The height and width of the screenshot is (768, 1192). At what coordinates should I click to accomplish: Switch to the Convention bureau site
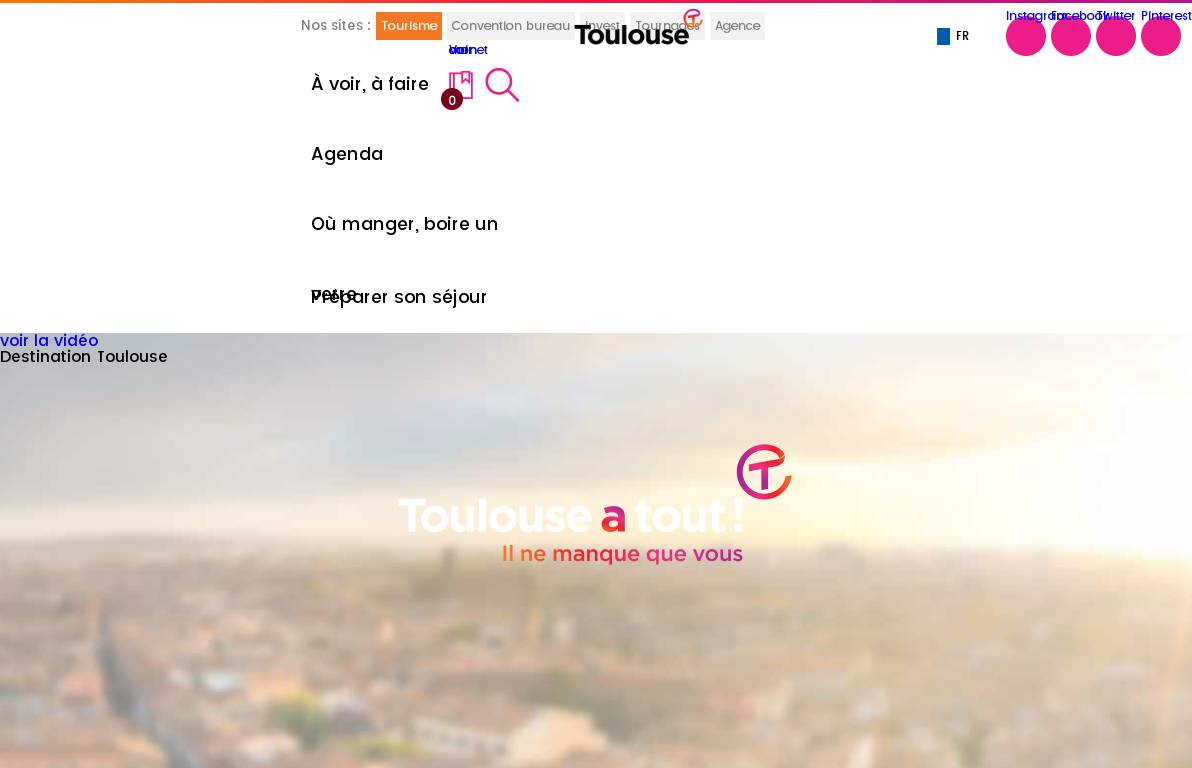(x=510, y=26)
